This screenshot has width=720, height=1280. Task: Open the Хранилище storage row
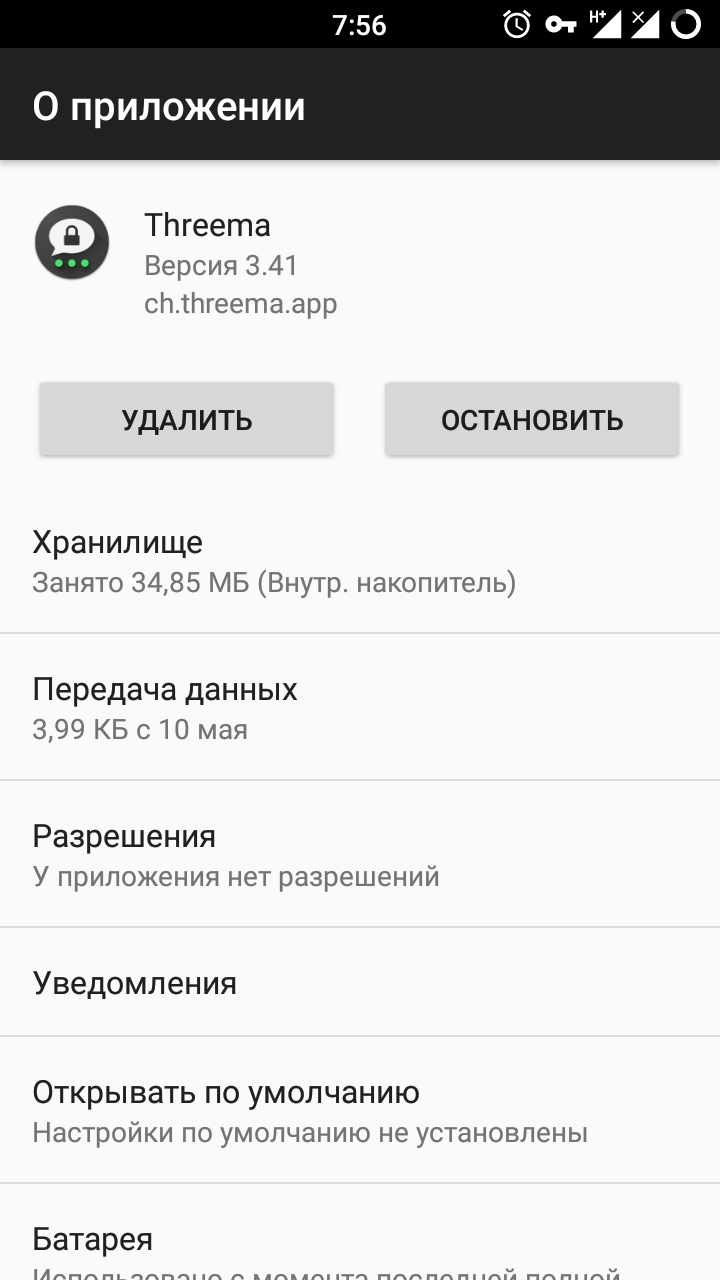coord(360,561)
